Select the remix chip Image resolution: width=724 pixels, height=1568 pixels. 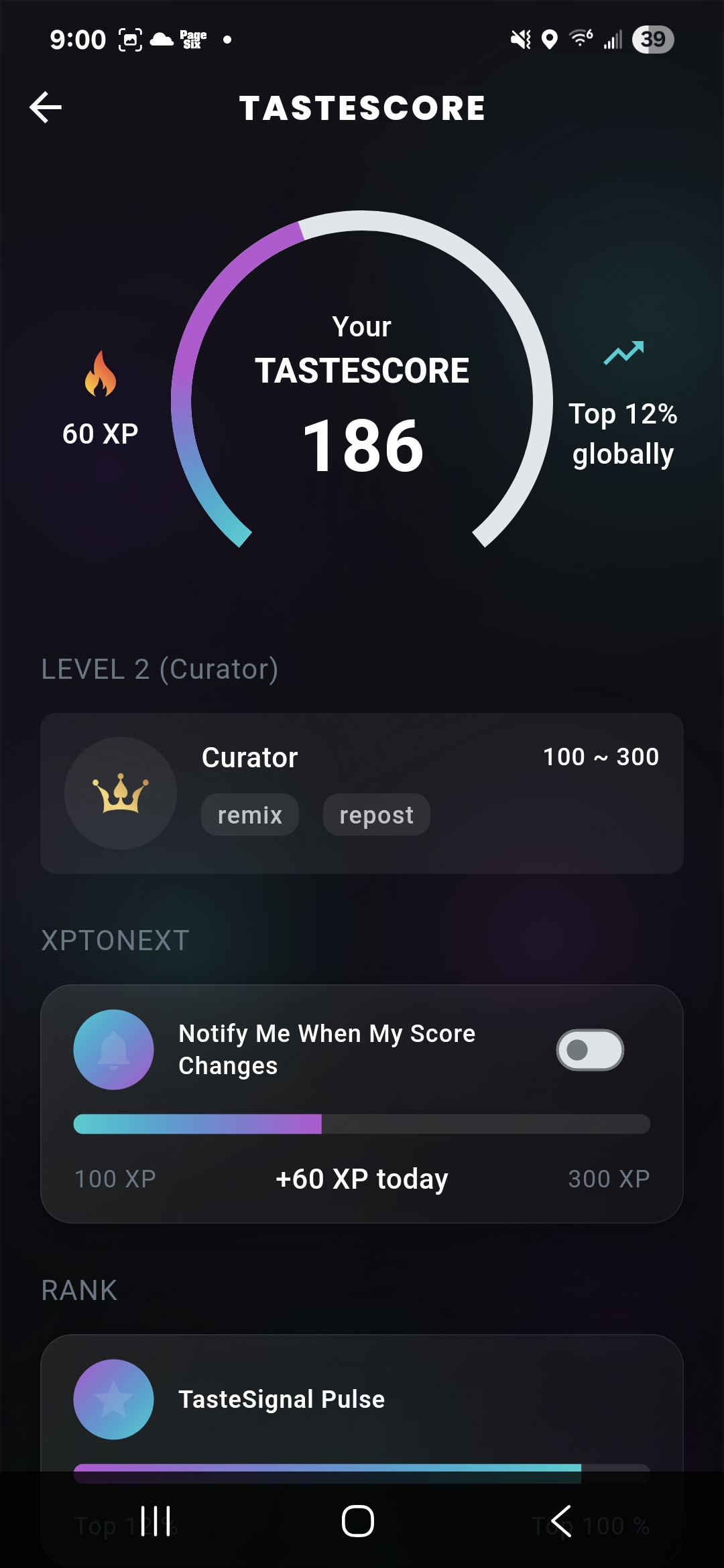[250, 815]
